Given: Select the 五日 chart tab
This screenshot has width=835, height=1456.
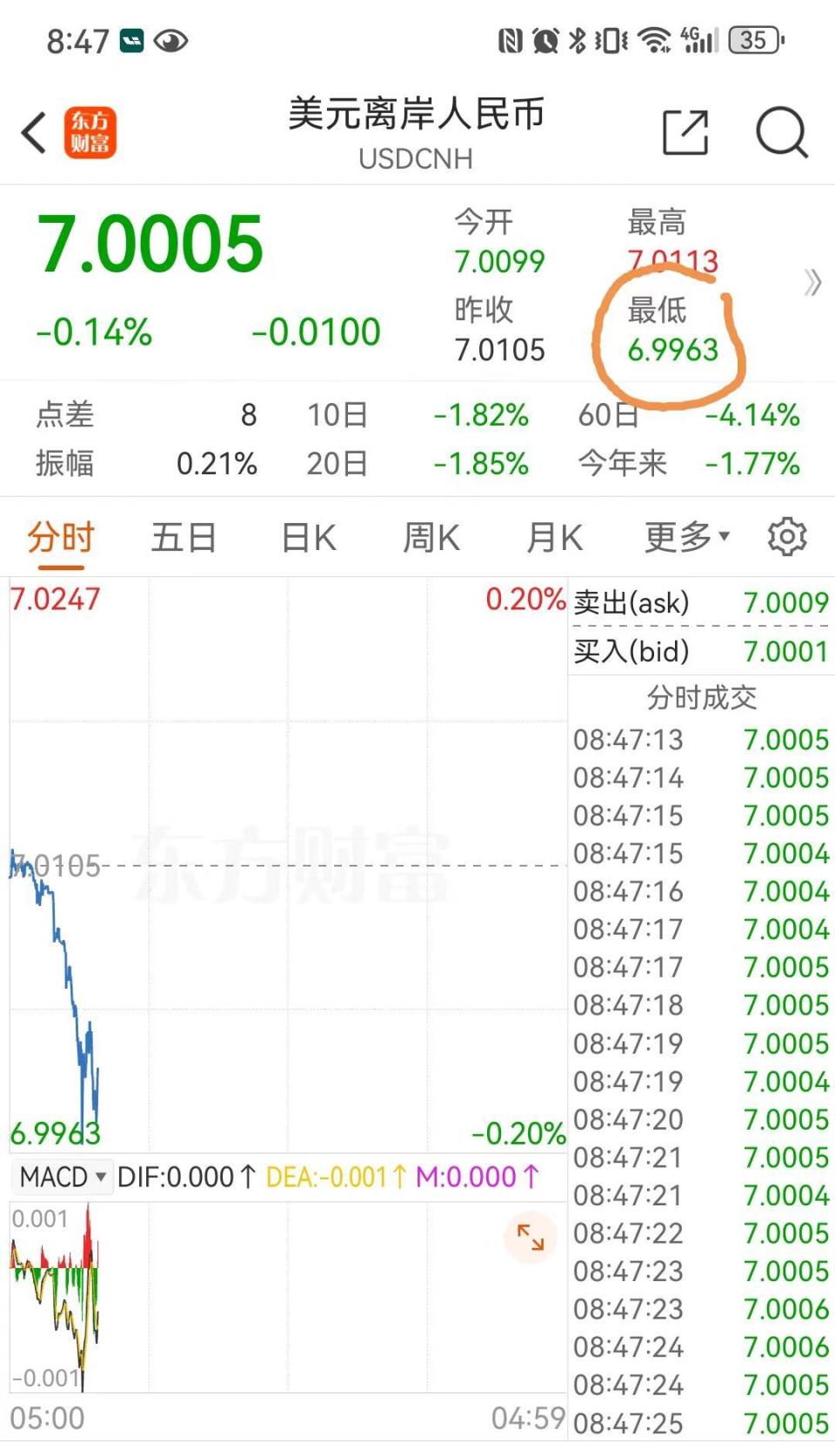Looking at the screenshot, I should 183,537.
